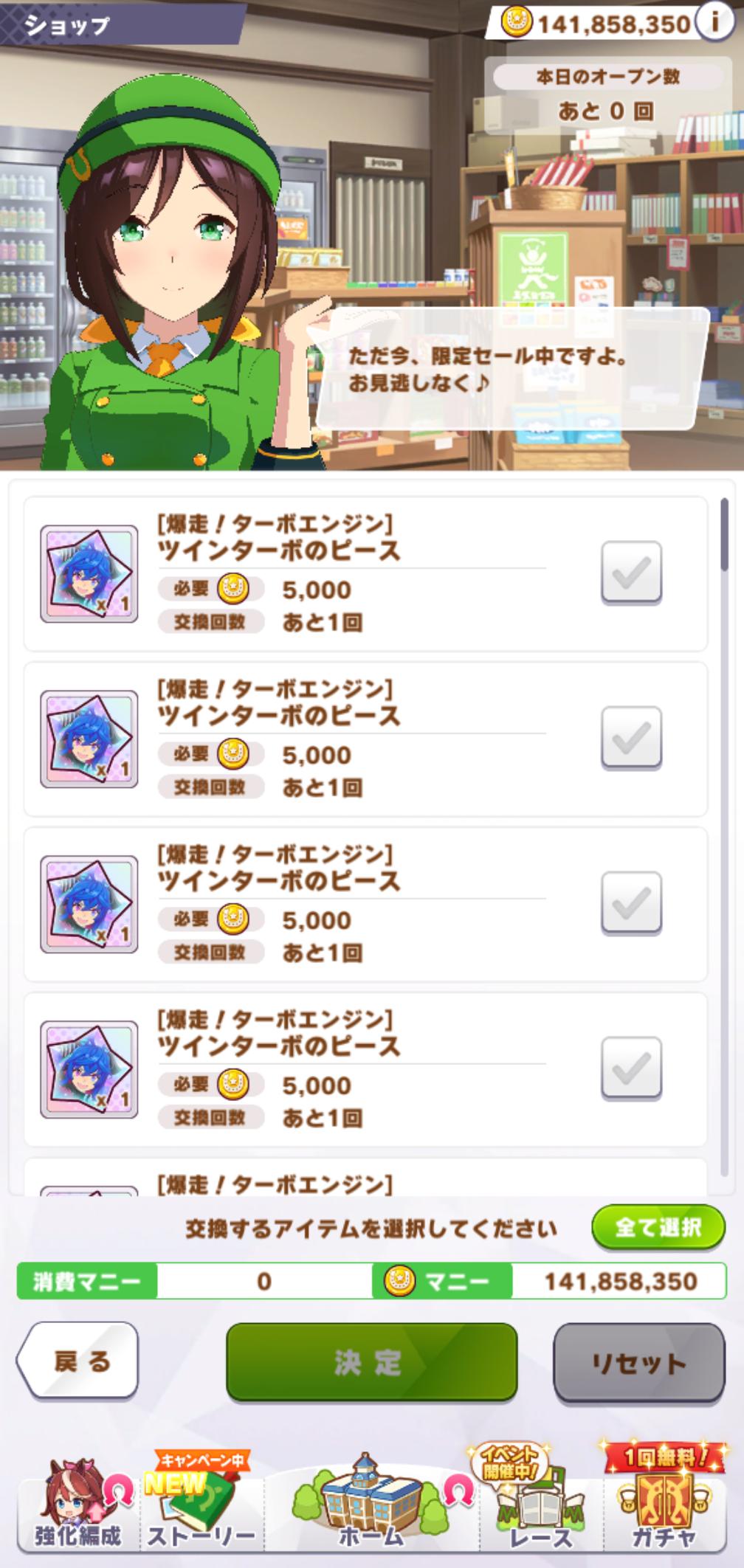744x1568 pixels.
Task: Reset the shop lineup with リセット
Action: click(638, 1362)
